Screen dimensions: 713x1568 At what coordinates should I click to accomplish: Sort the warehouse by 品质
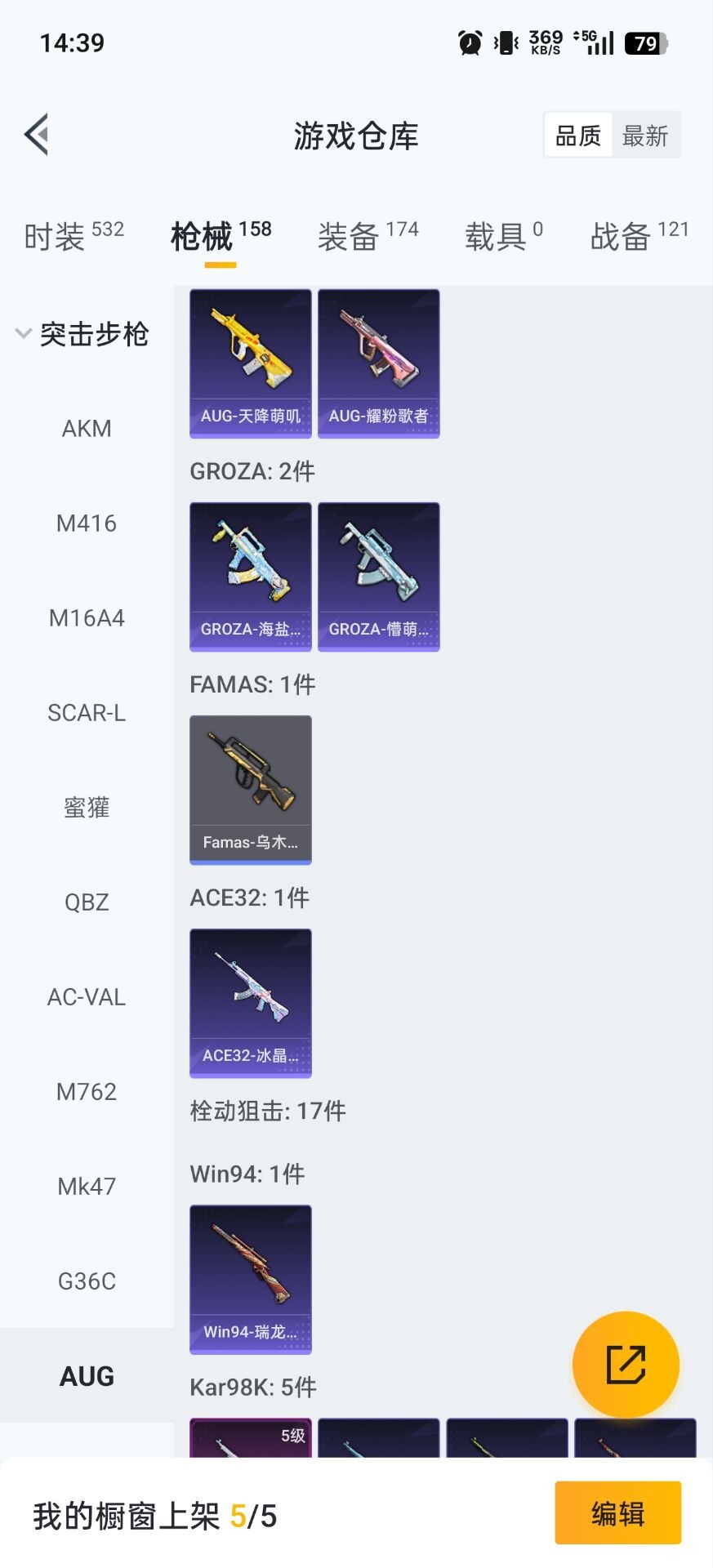[578, 136]
